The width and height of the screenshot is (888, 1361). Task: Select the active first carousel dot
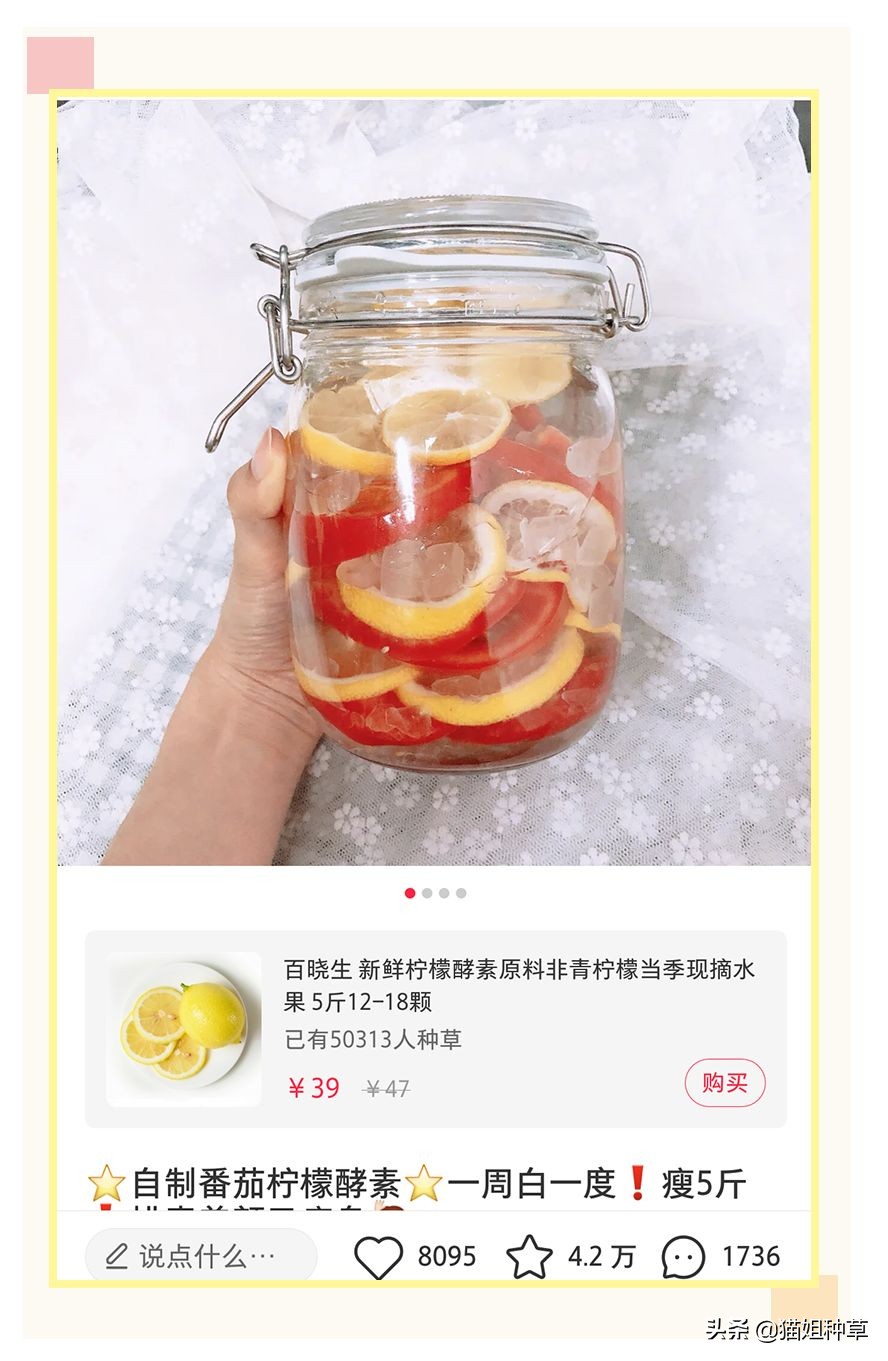(x=410, y=893)
